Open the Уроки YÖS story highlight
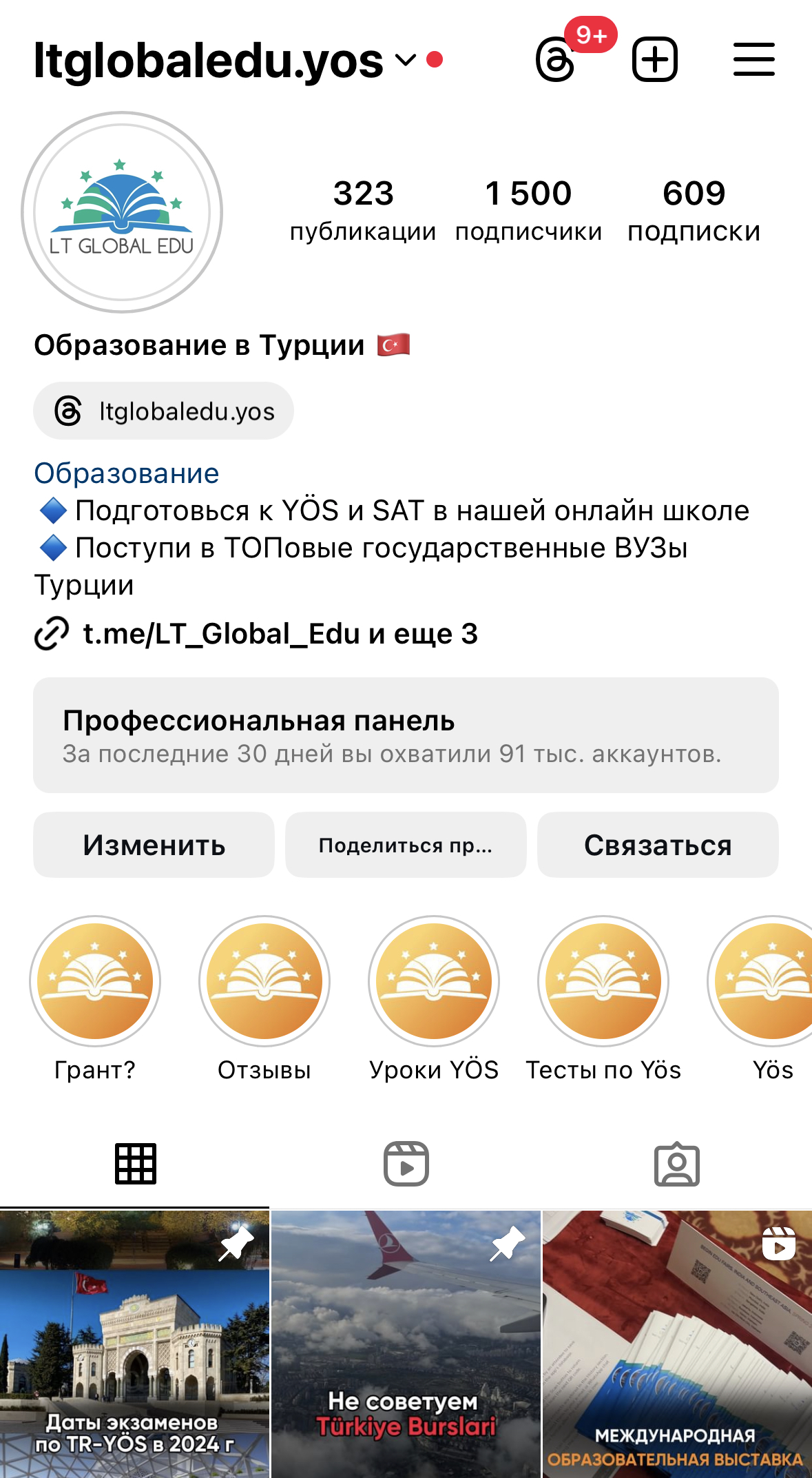 tap(434, 981)
